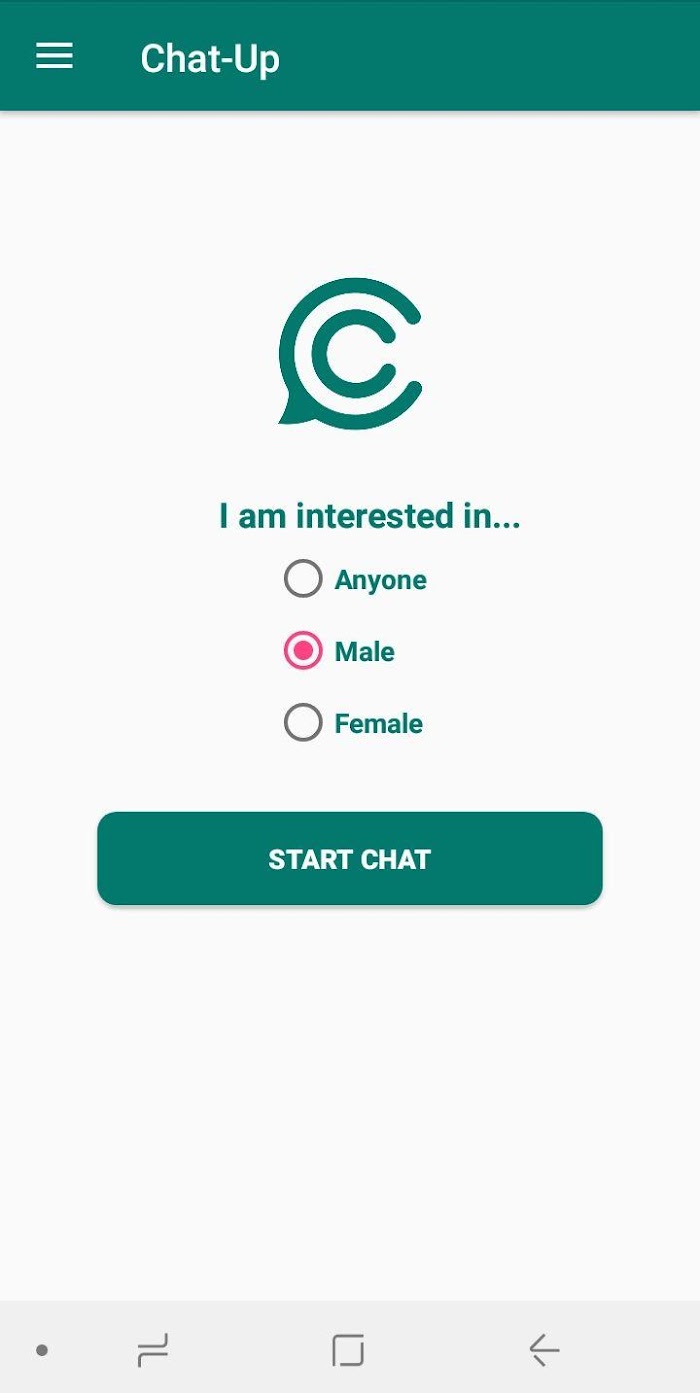The image size is (700, 1393).
Task: Open recent apps from navigation bar
Action: point(152,1350)
